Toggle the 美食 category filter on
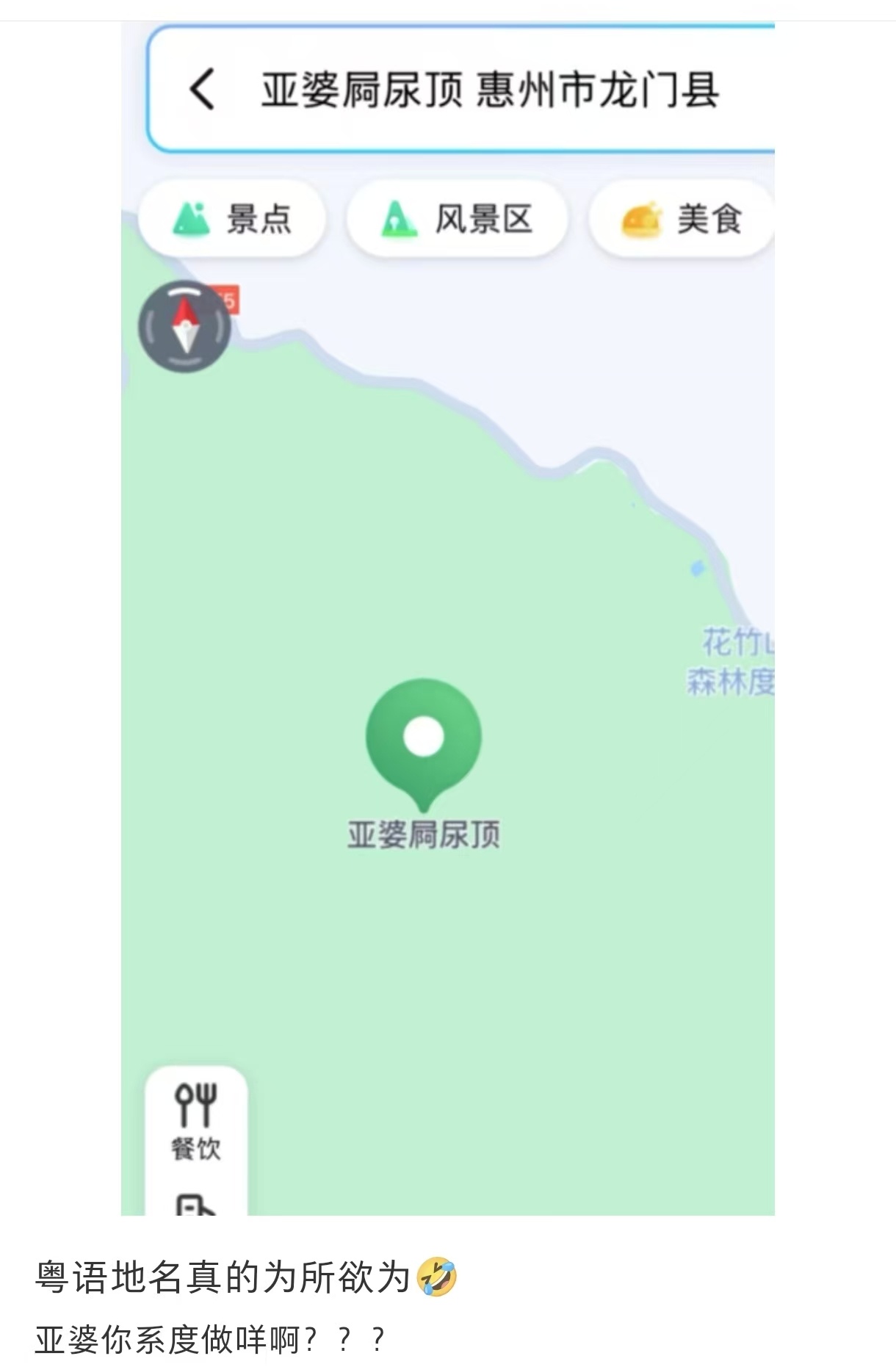Image resolution: width=896 pixels, height=1367 pixels. click(x=683, y=217)
